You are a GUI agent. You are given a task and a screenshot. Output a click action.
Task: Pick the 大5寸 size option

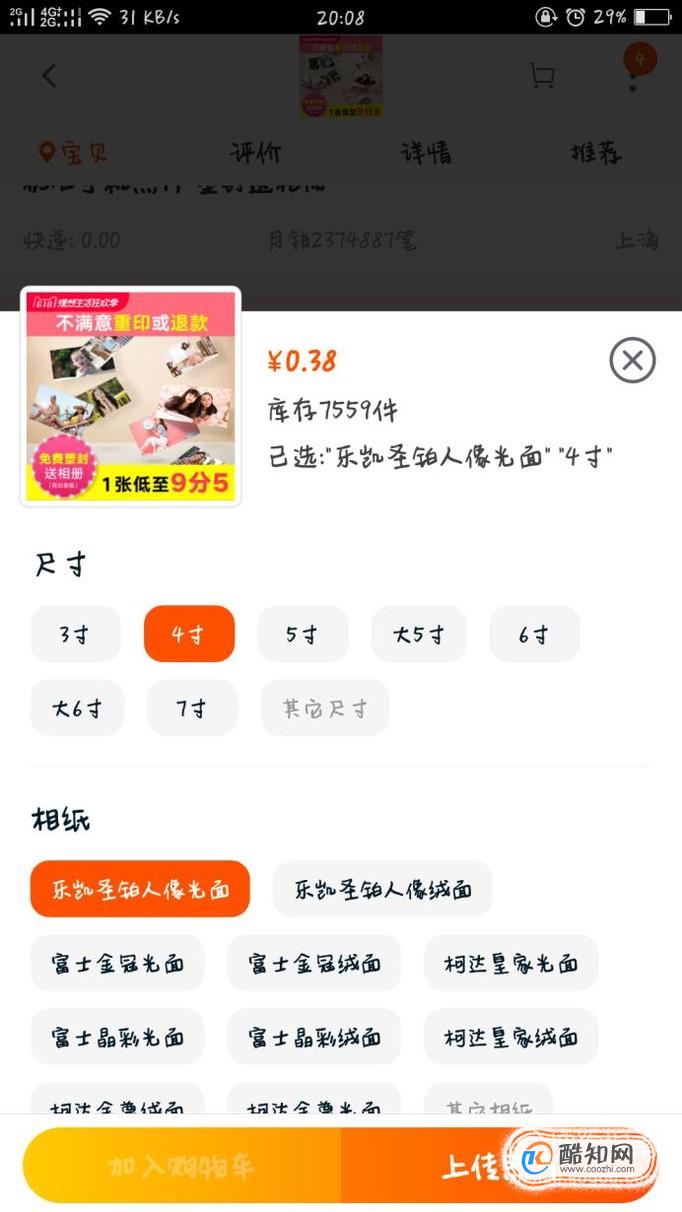click(x=418, y=634)
